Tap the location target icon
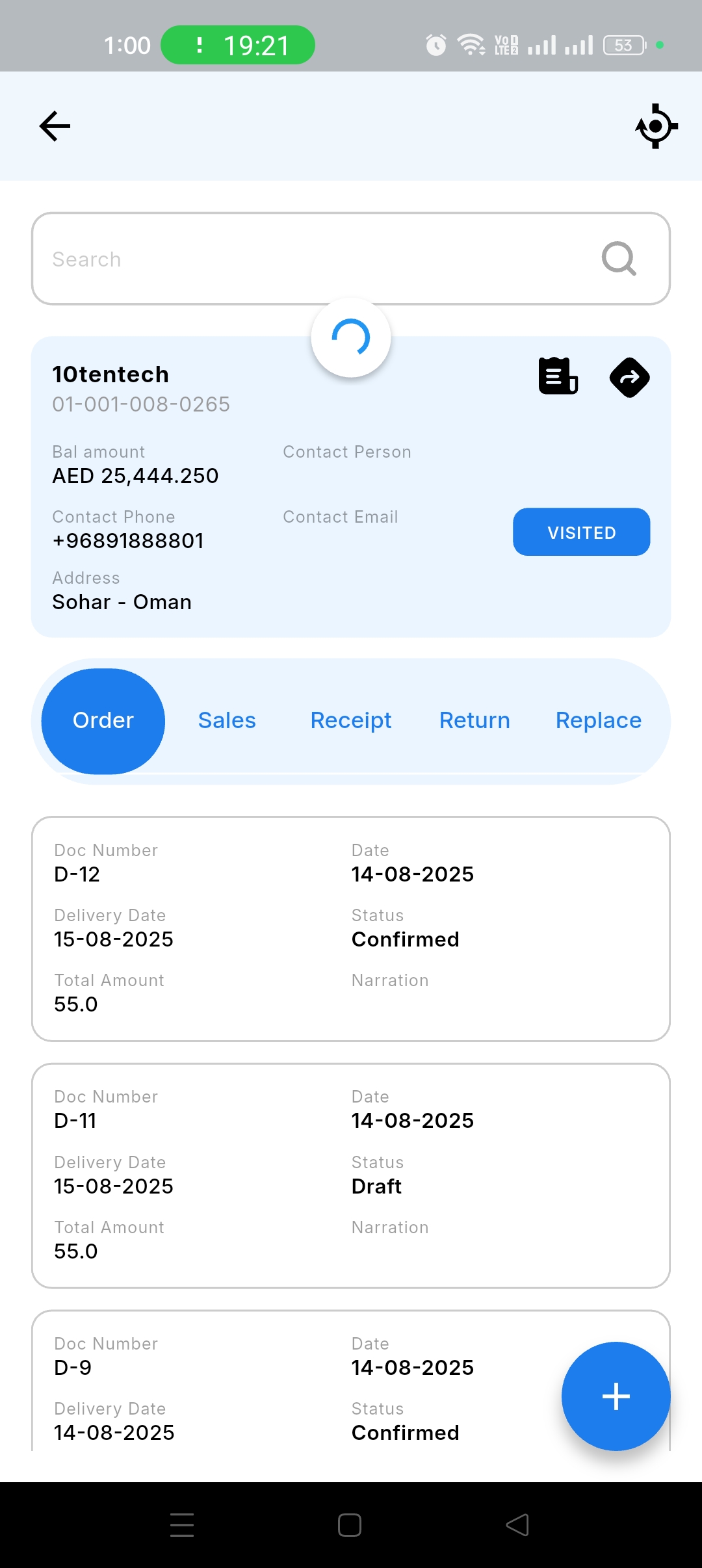Viewport: 702px width, 1568px height. [656, 126]
